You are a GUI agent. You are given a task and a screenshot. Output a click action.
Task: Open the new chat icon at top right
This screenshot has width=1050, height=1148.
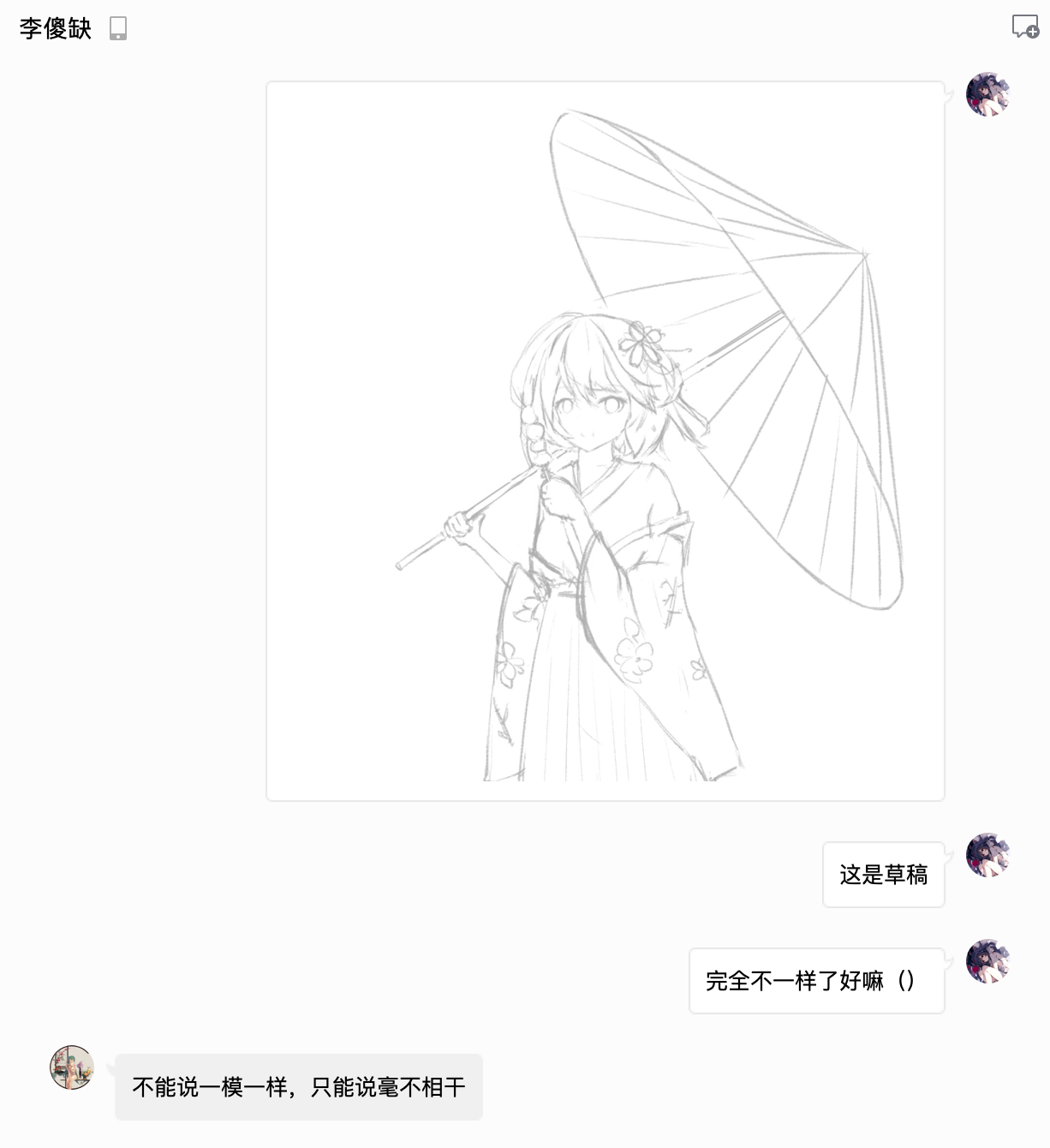coord(1025,27)
